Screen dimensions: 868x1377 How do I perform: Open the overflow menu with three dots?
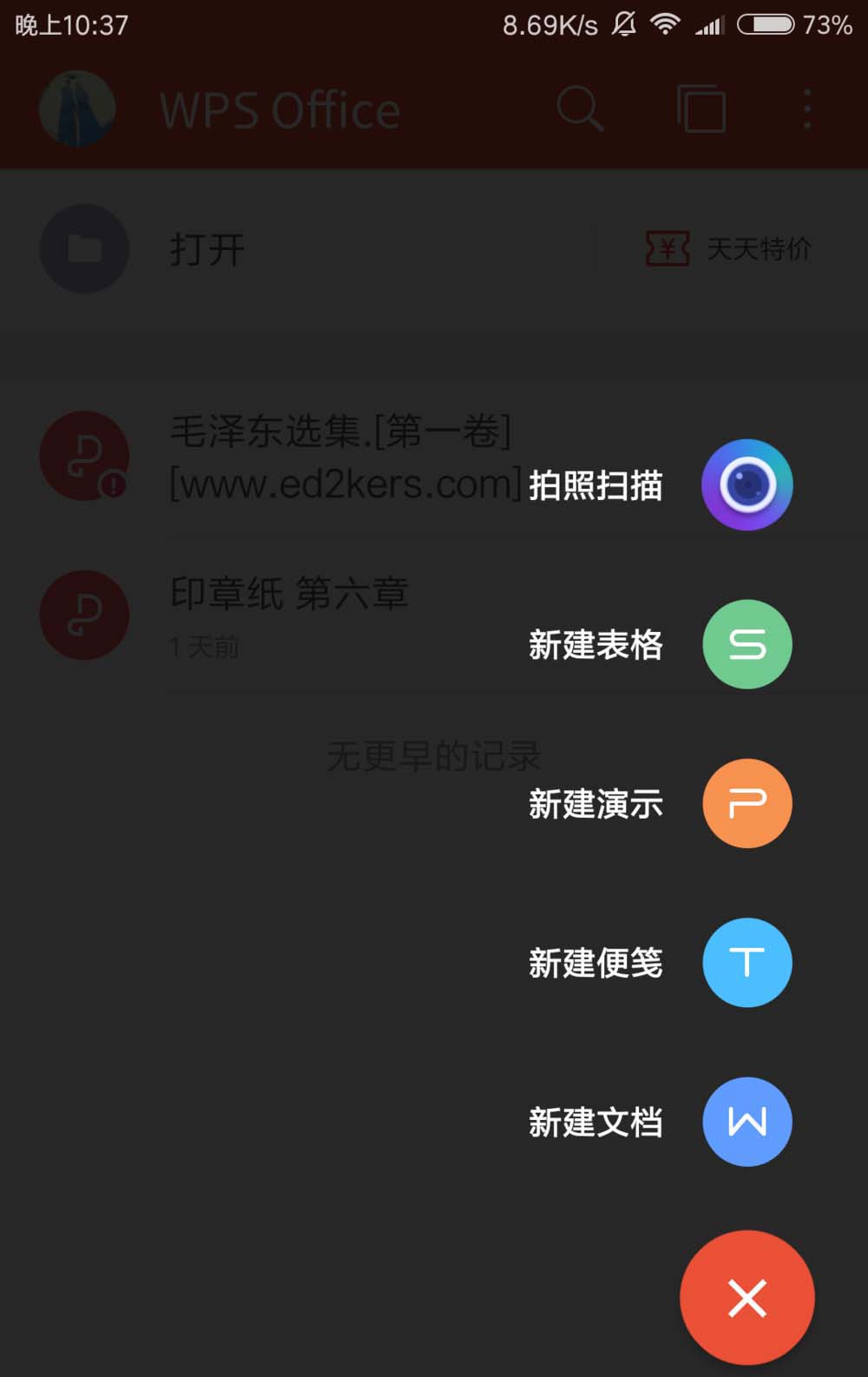click(806, 109)
